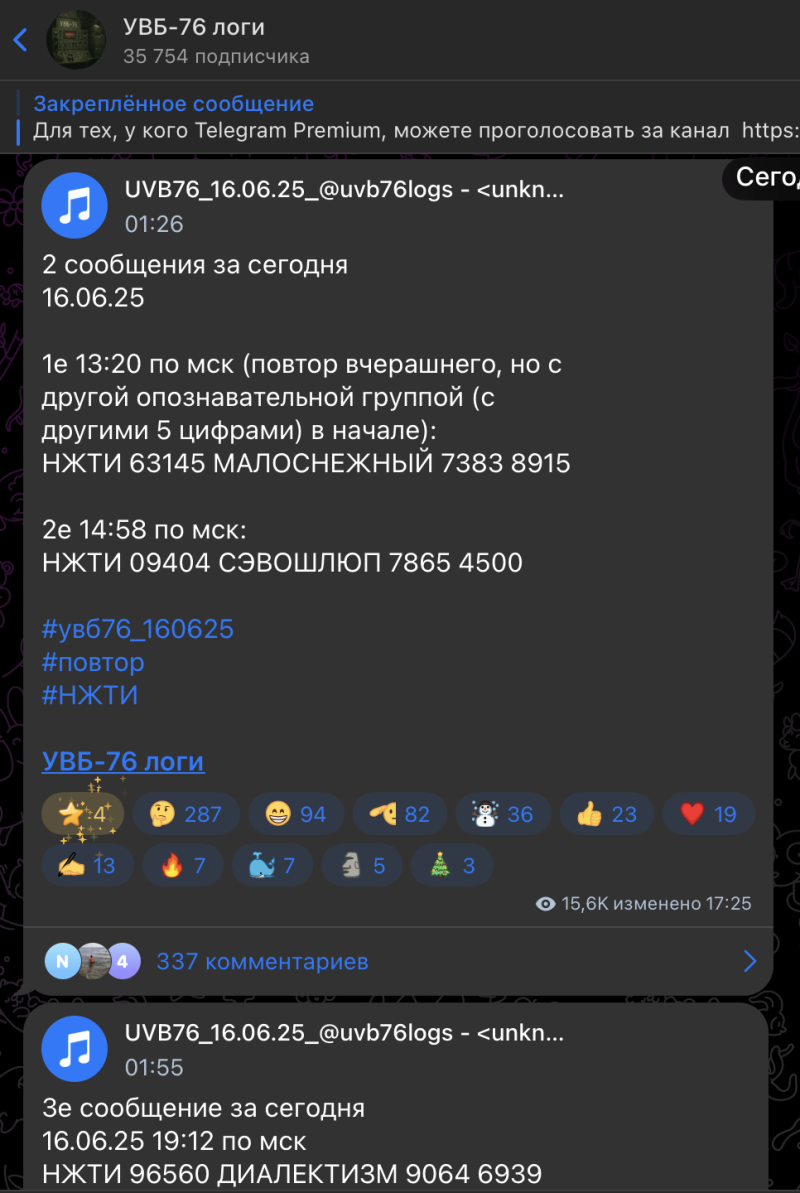The image size is (800, 1193).
Task: Open the #НЖТИ hashtag
Action: click(90, 695)
